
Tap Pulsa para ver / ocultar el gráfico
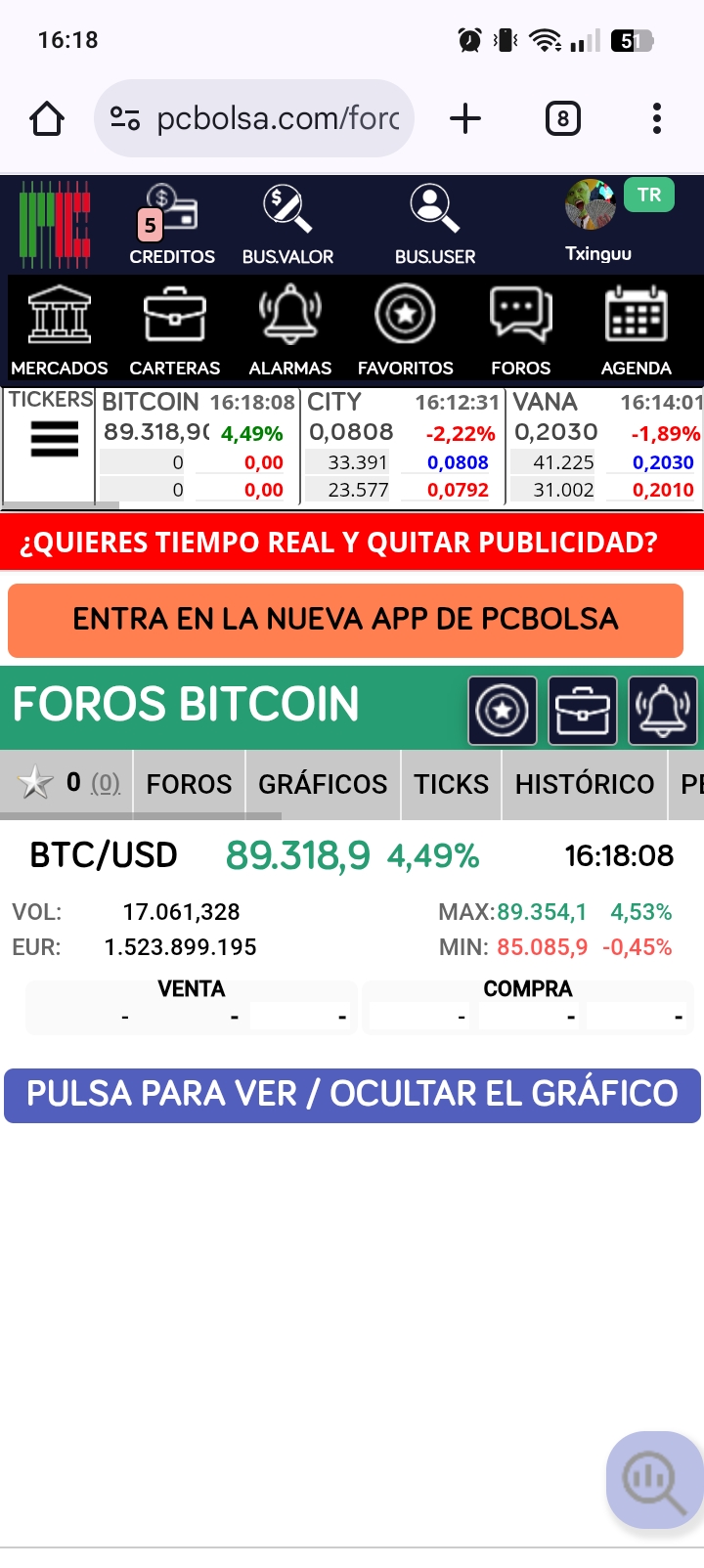[352, 1095]
